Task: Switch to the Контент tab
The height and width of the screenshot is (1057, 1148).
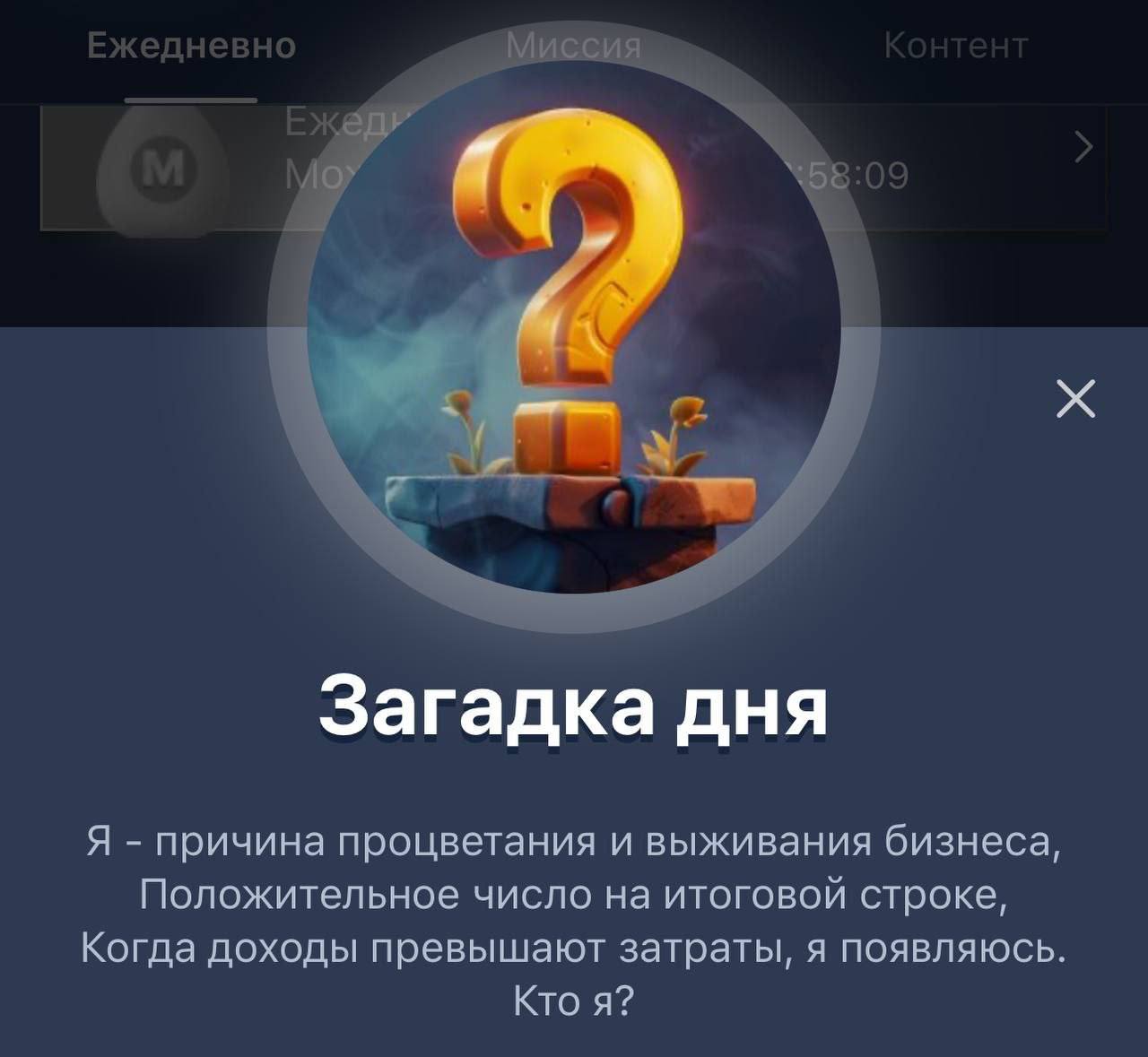Action: 955,45
